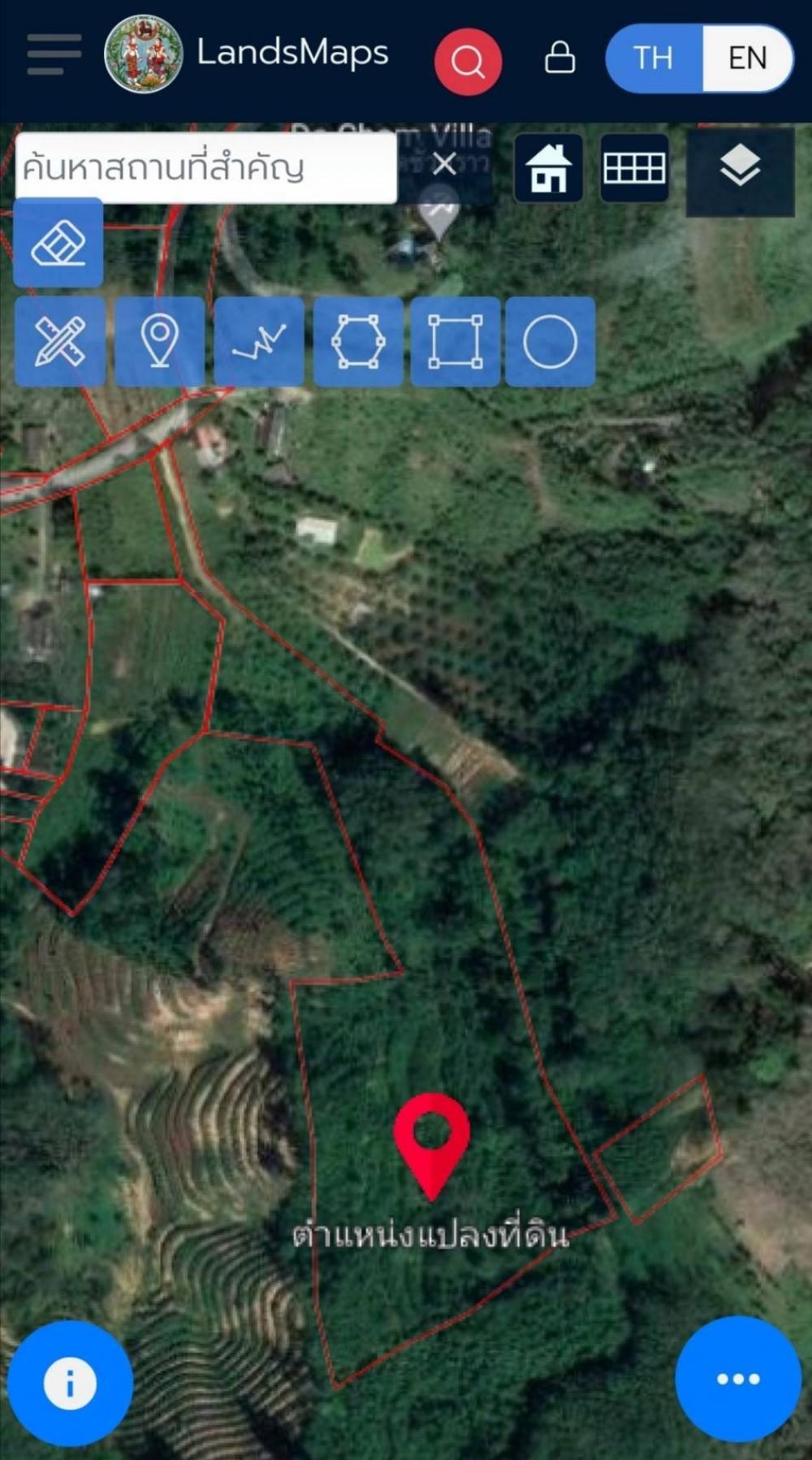This screenshot has width=812, height=1460.
Task: Open the three-dot more options button
Action: click(x=738, y=1379)
